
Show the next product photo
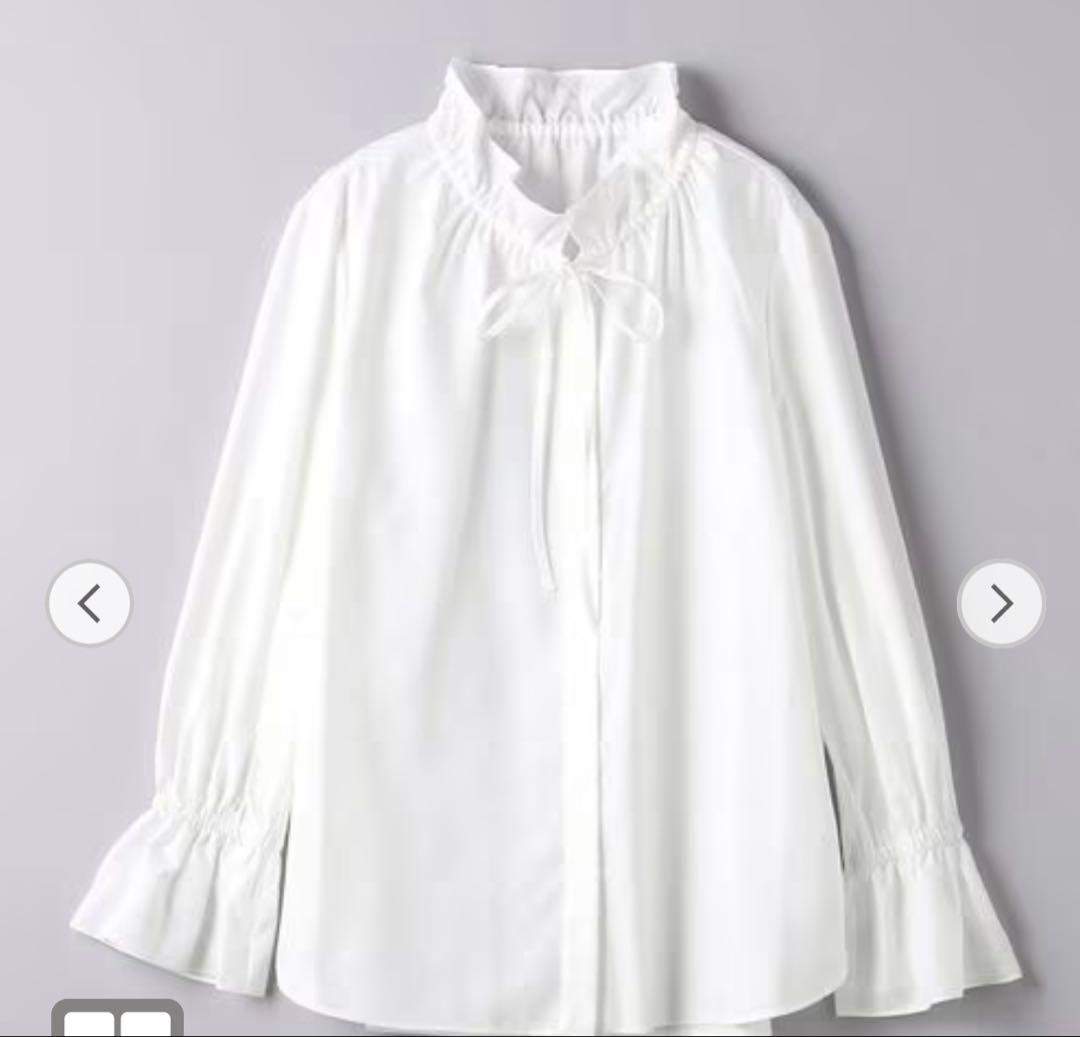(1000, 603)
